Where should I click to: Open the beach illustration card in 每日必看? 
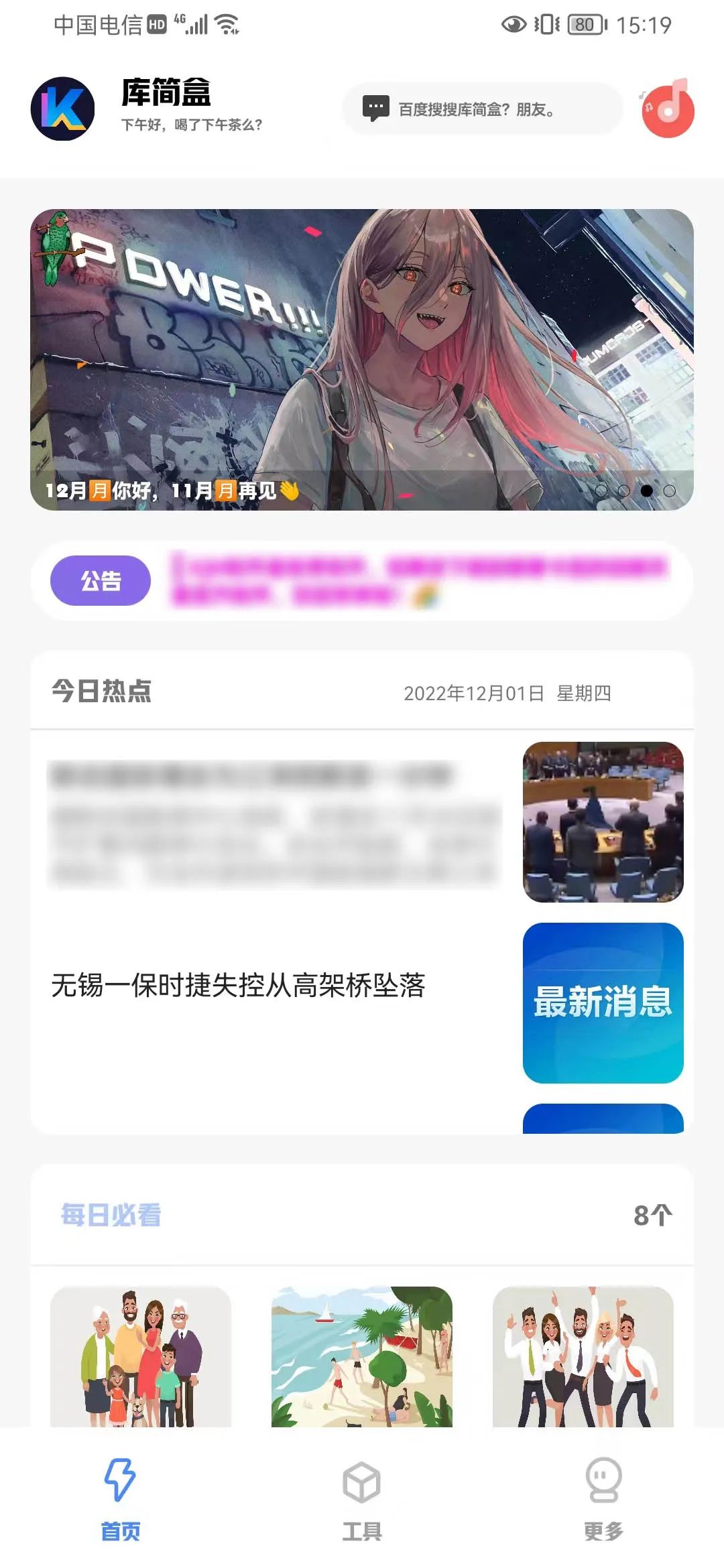coord(362,1356)
